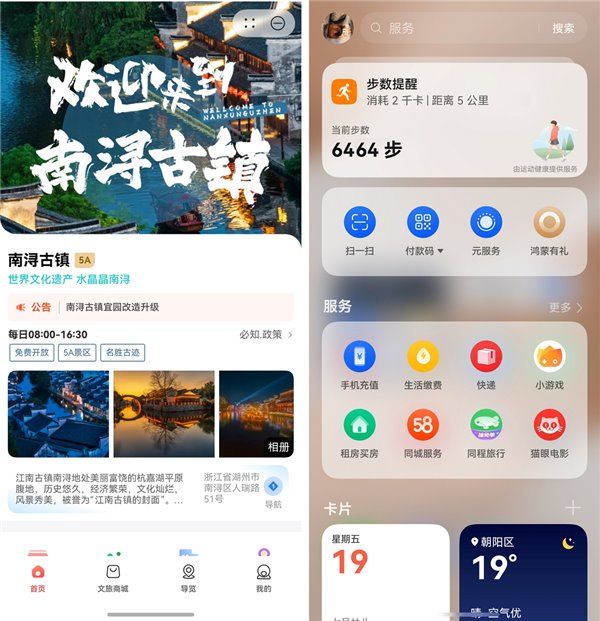Add a new card with plus icon
Viewport: 600px width, 621px height.
tap(573, 508)
